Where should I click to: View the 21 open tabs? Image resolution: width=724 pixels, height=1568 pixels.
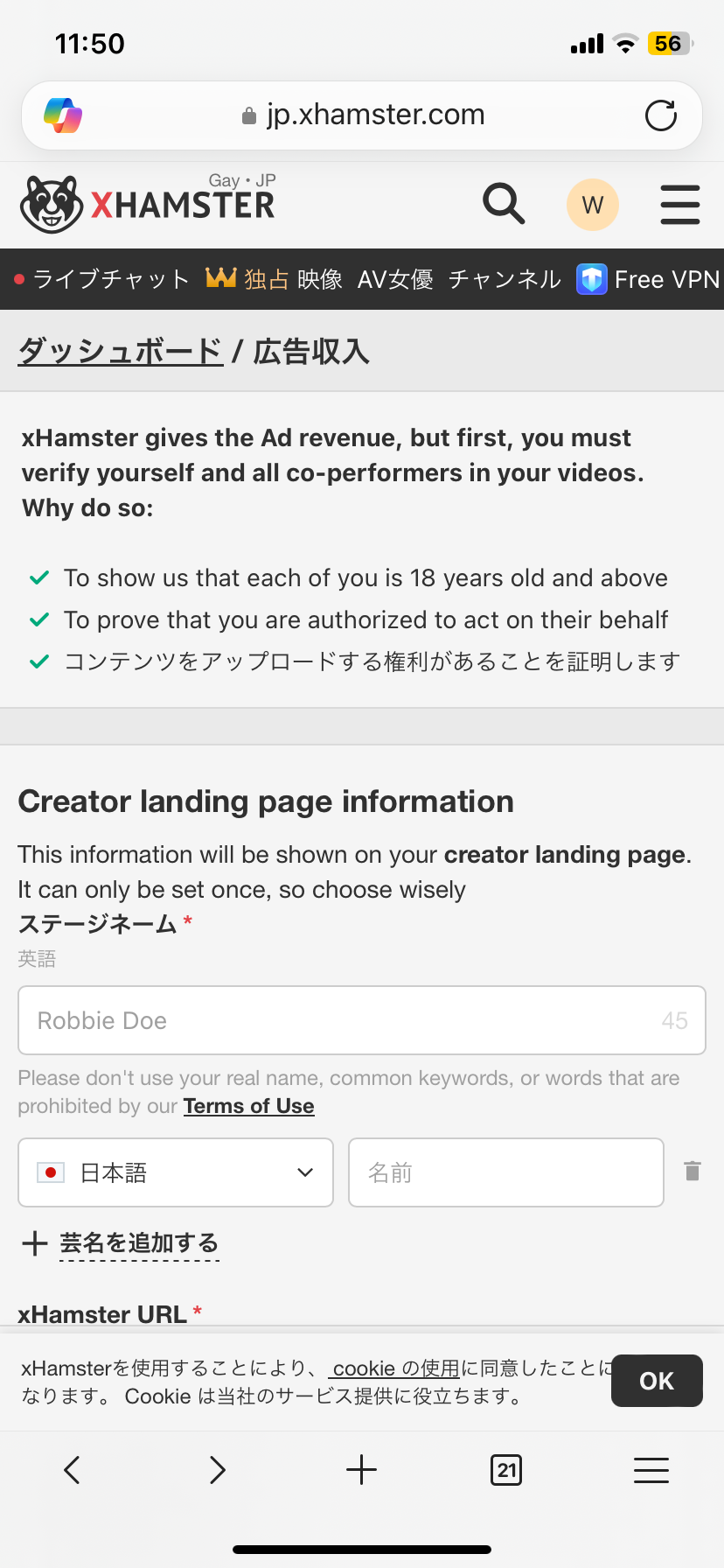point(506,1470)
